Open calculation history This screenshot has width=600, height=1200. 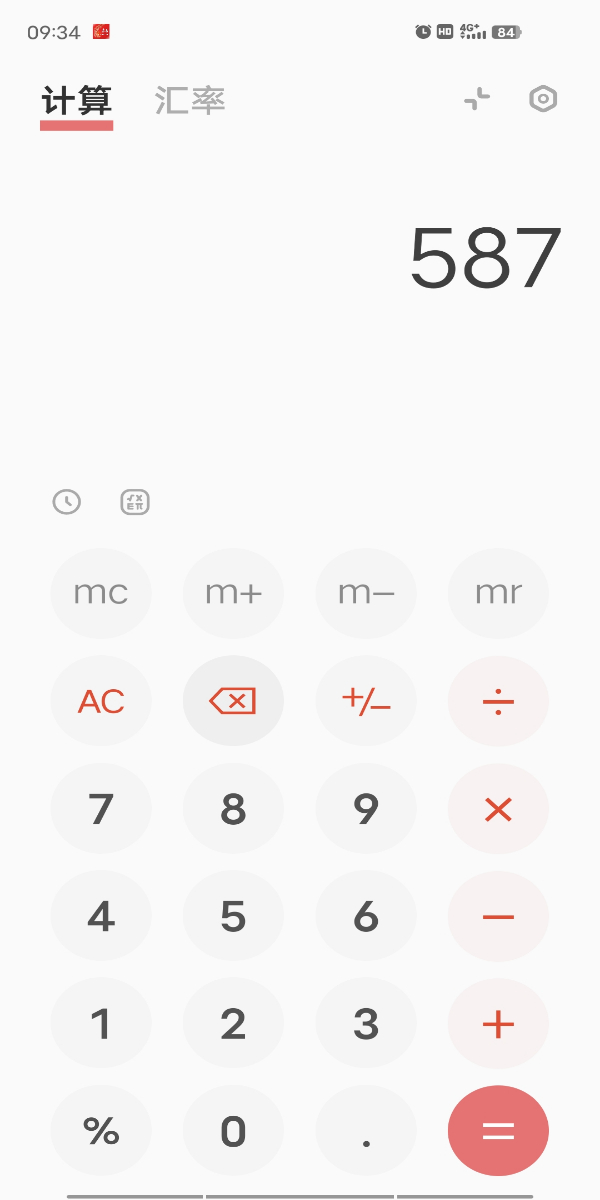point(67,502)
